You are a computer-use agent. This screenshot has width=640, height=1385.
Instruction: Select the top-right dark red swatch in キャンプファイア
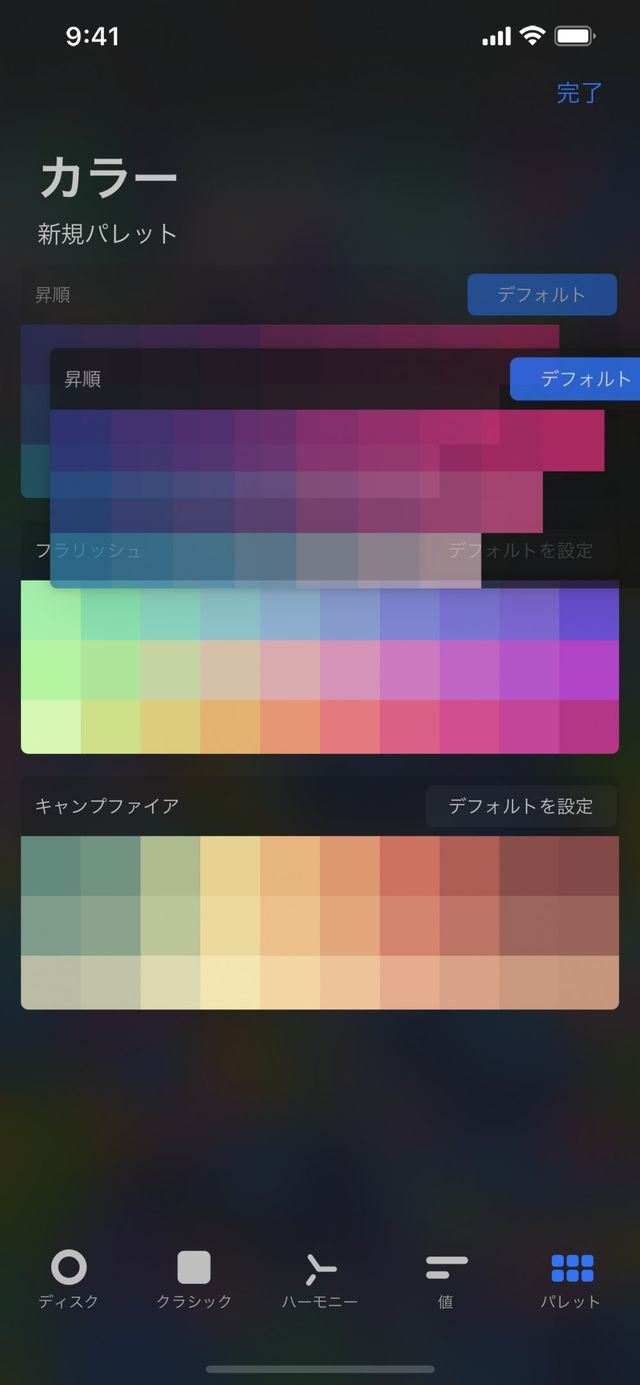(x=588, y=866)
